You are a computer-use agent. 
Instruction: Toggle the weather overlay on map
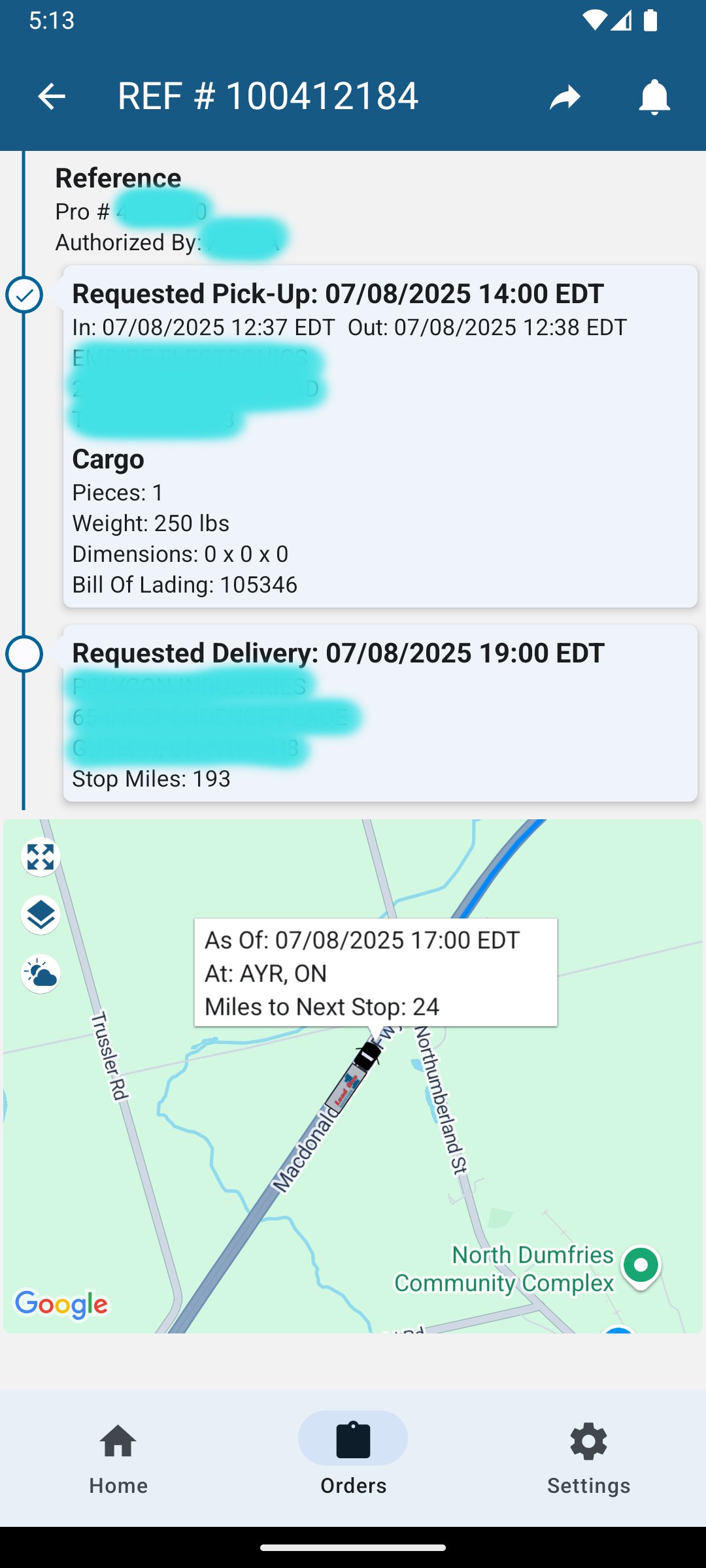[x=41, y=973]
